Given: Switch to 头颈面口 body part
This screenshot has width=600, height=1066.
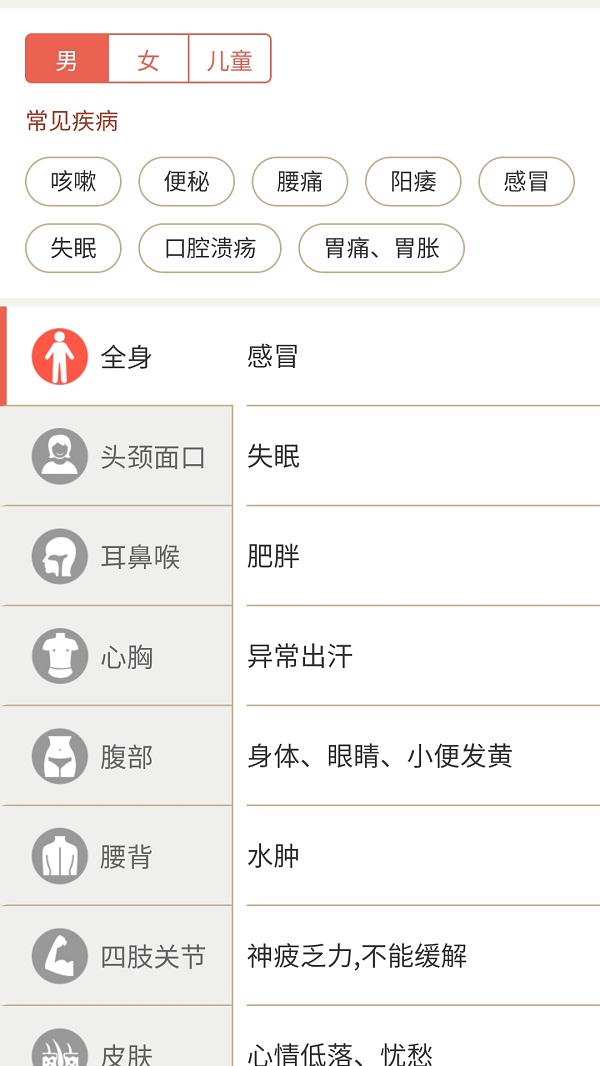Looking at the screenshot, I should coord(118,457).
